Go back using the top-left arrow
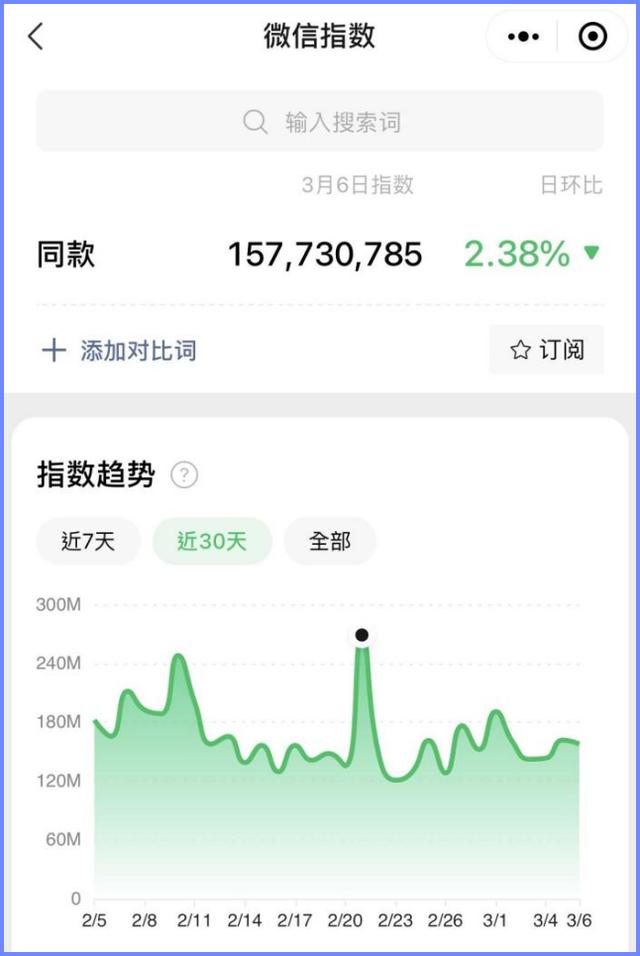The height and width of the screenshot is (956, 640). 36,37
